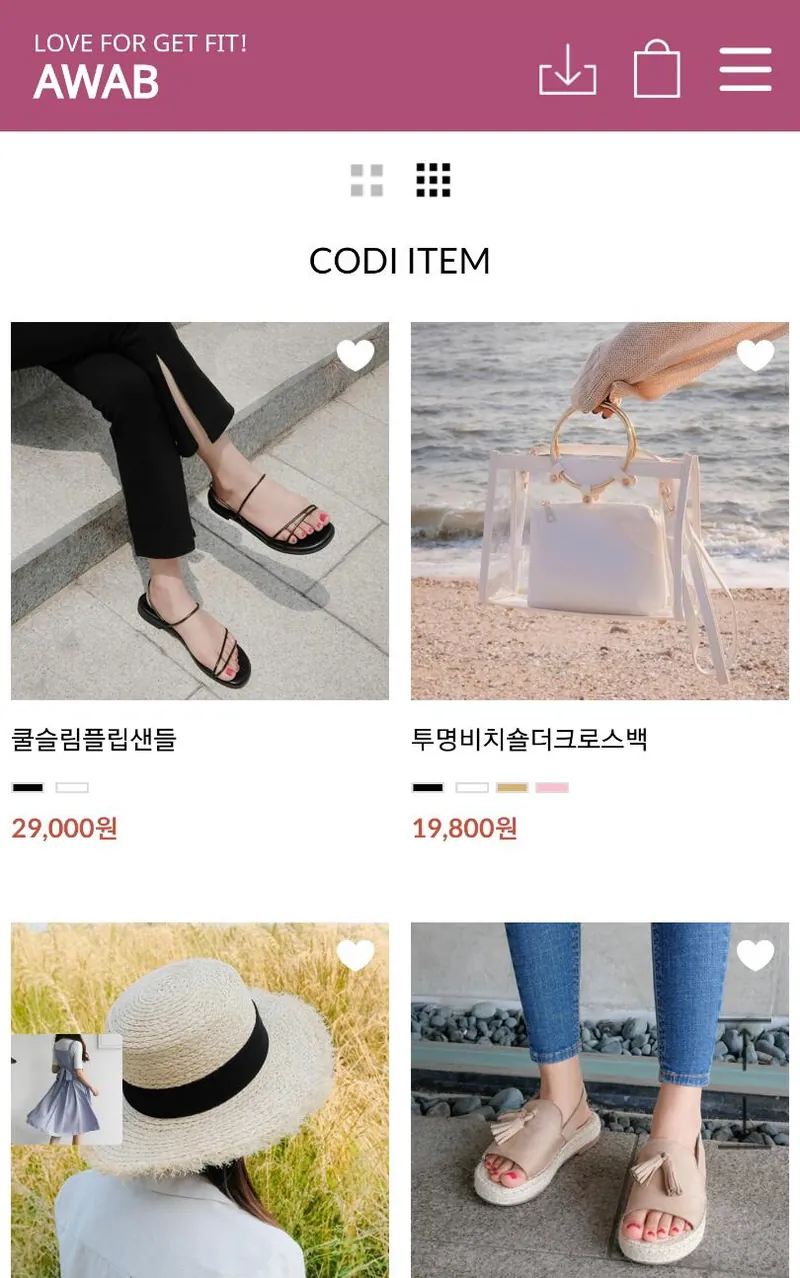View the blue dress inset thumbnail

66,1089
